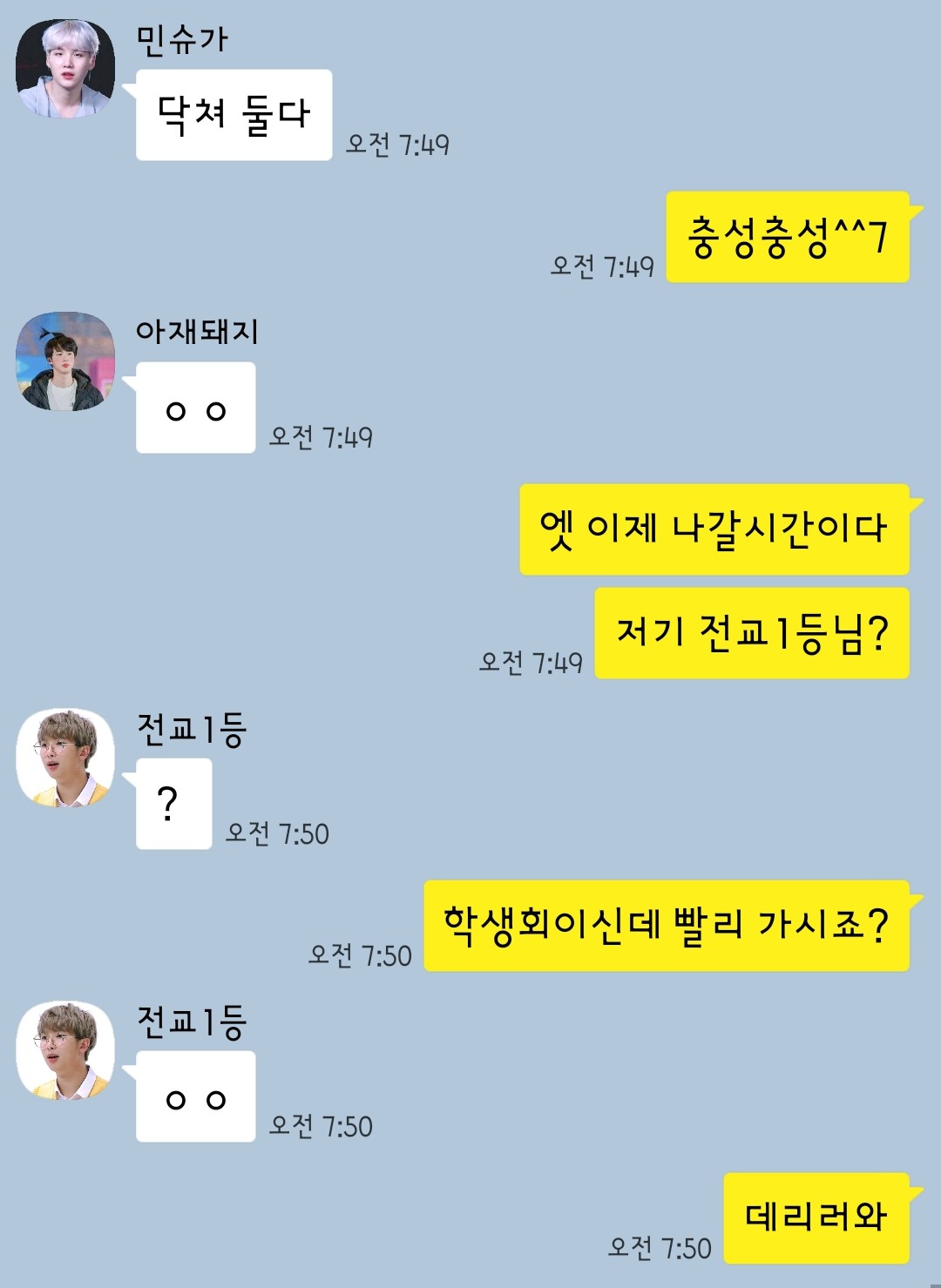Open 민슈가's profile picture
941x1288 pixels.
(x=65, y=69)
